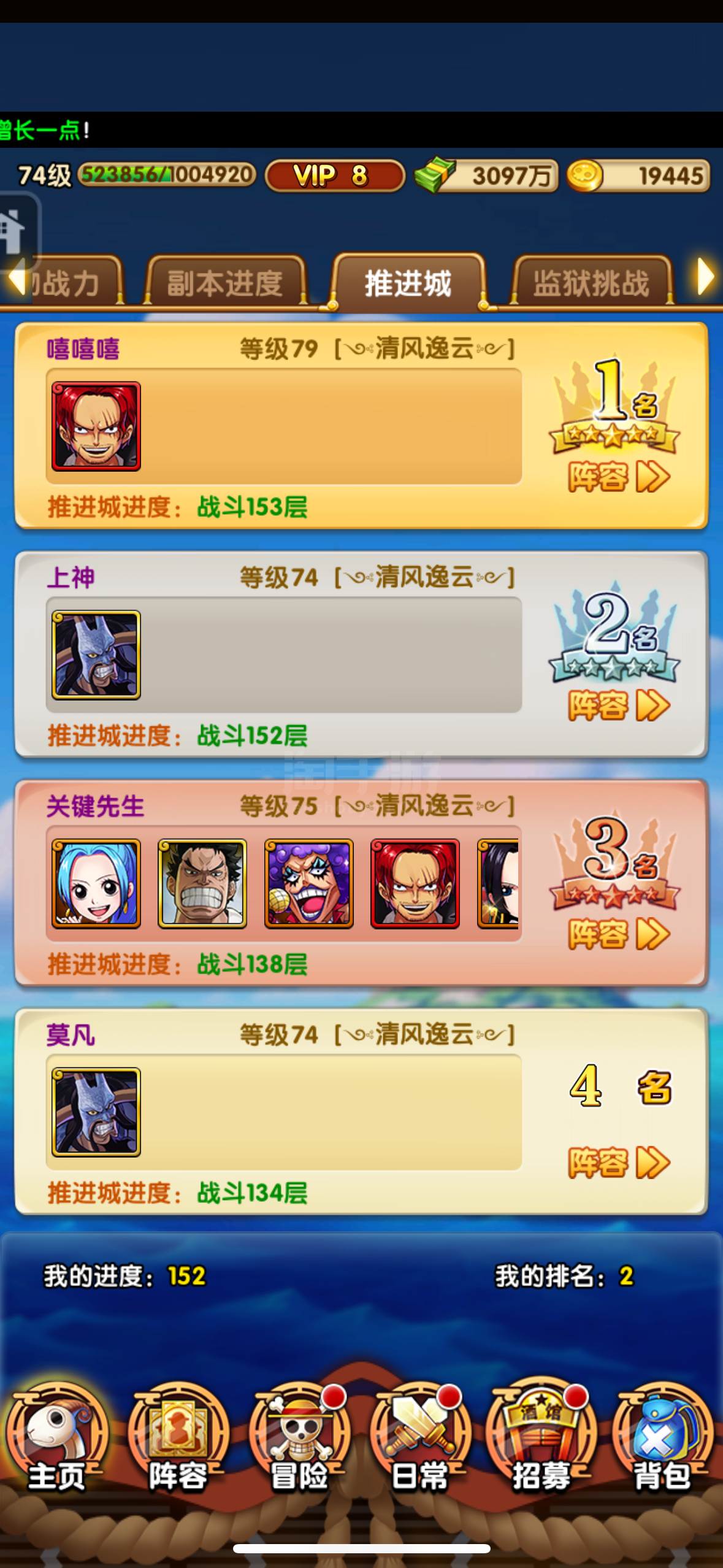
Task: Open 阵容 in bottom navigation
Action: 178,1439
